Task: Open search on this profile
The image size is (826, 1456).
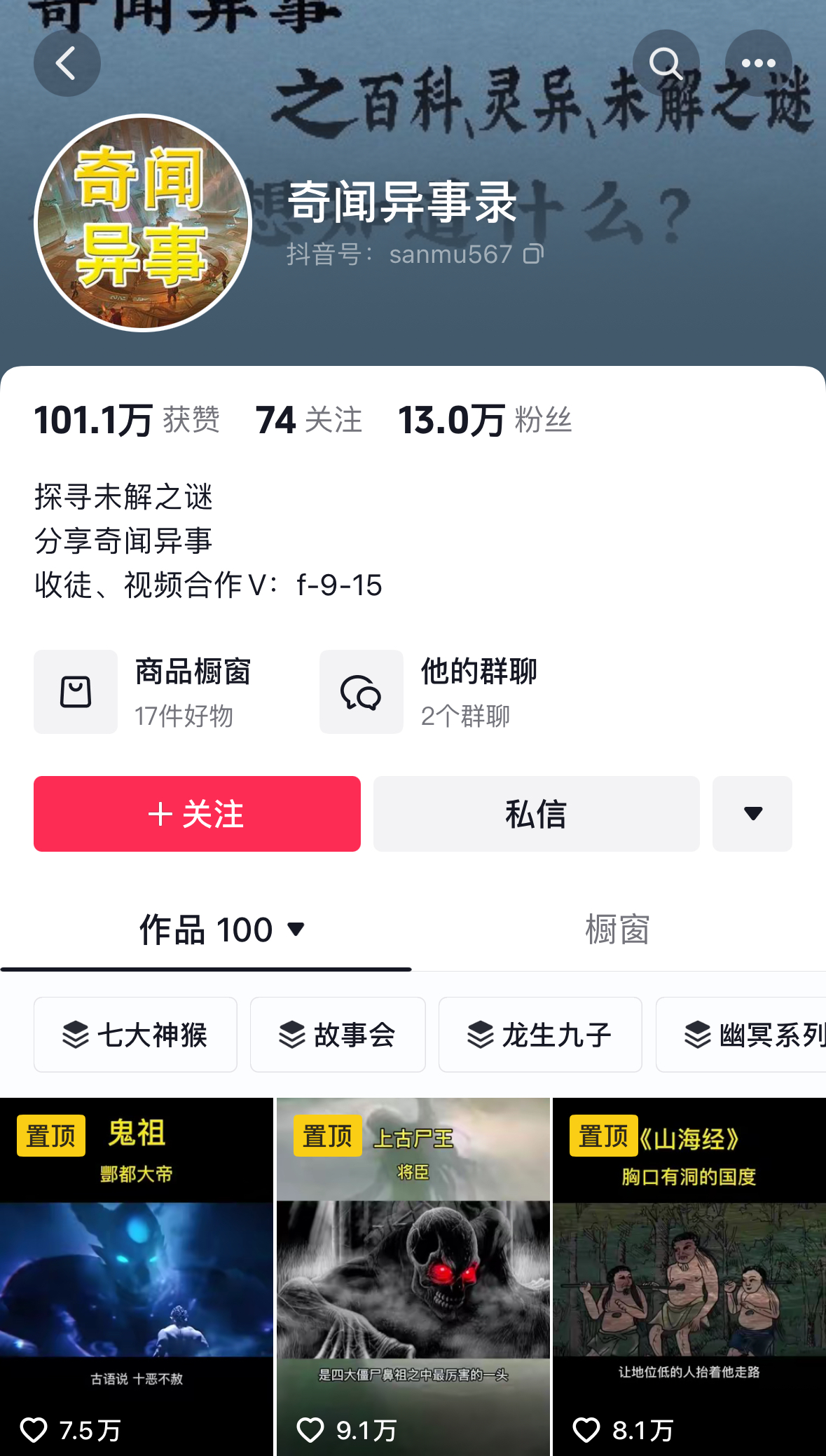Action: click(666, 63)
